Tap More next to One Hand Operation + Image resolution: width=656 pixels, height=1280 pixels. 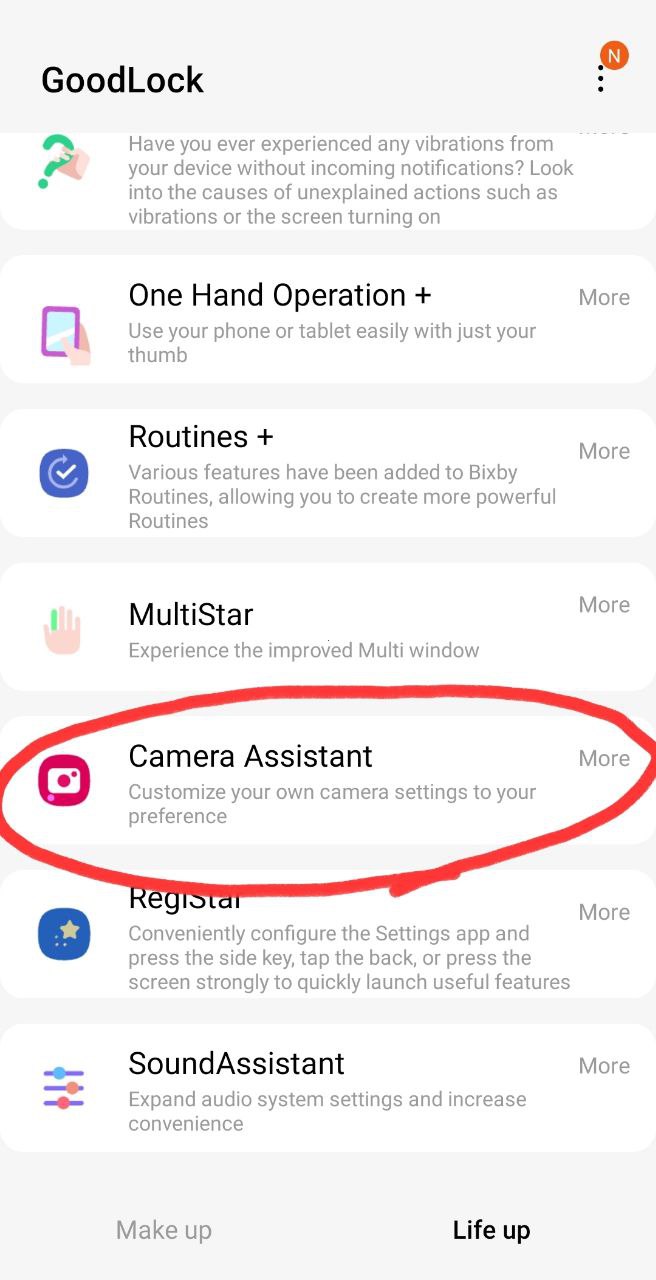[604, 297]
